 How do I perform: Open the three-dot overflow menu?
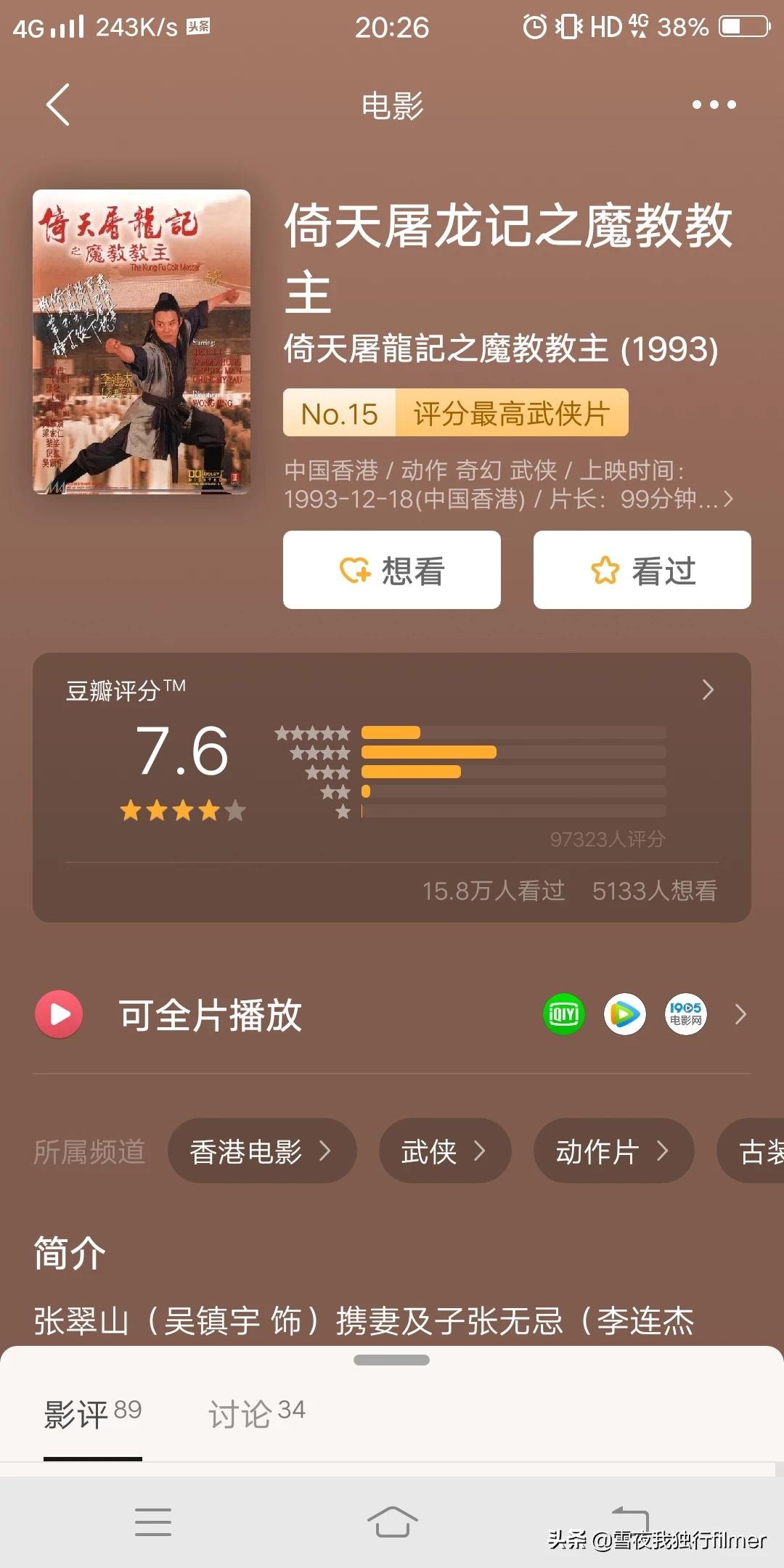(x=714, y=105)
